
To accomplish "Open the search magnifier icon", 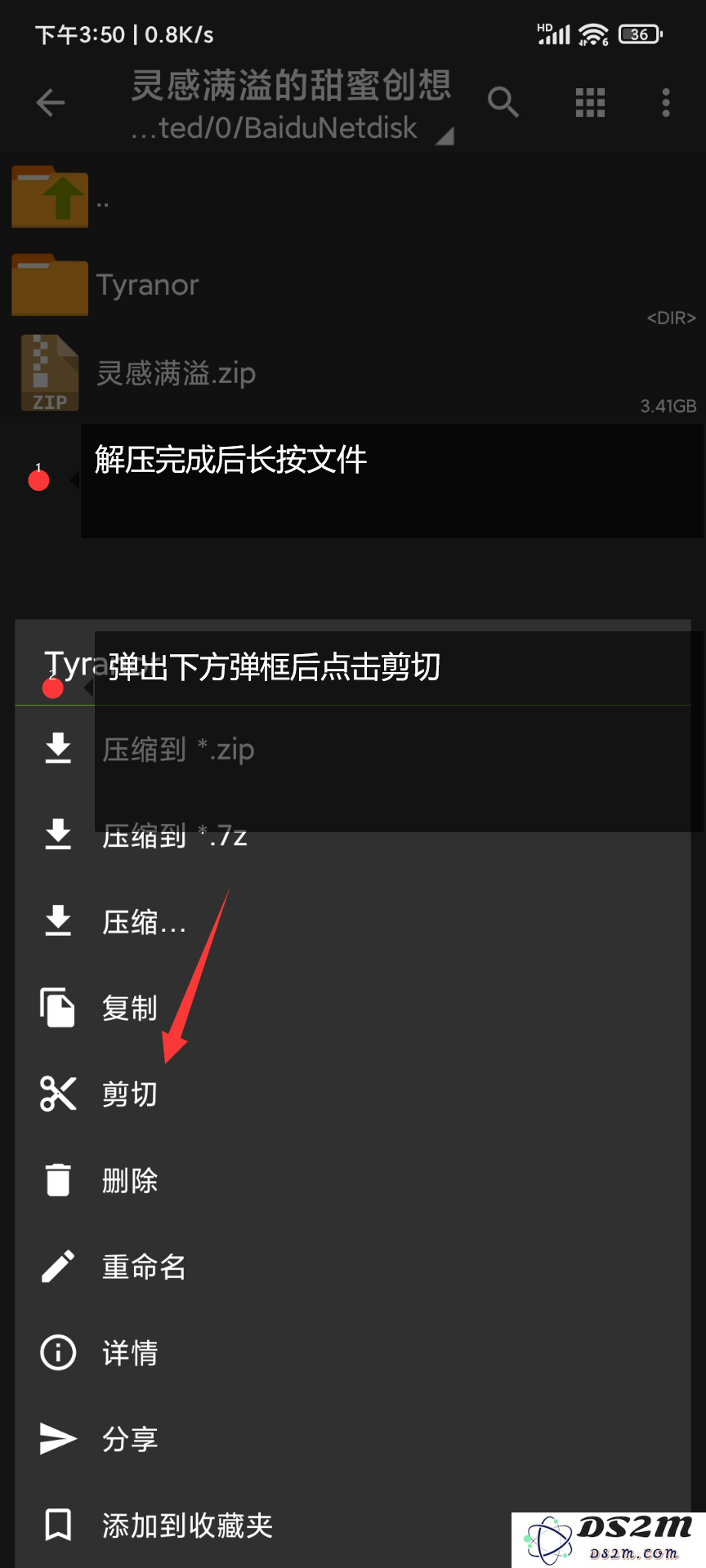I will pyautogui.click(x=503, y=103).
